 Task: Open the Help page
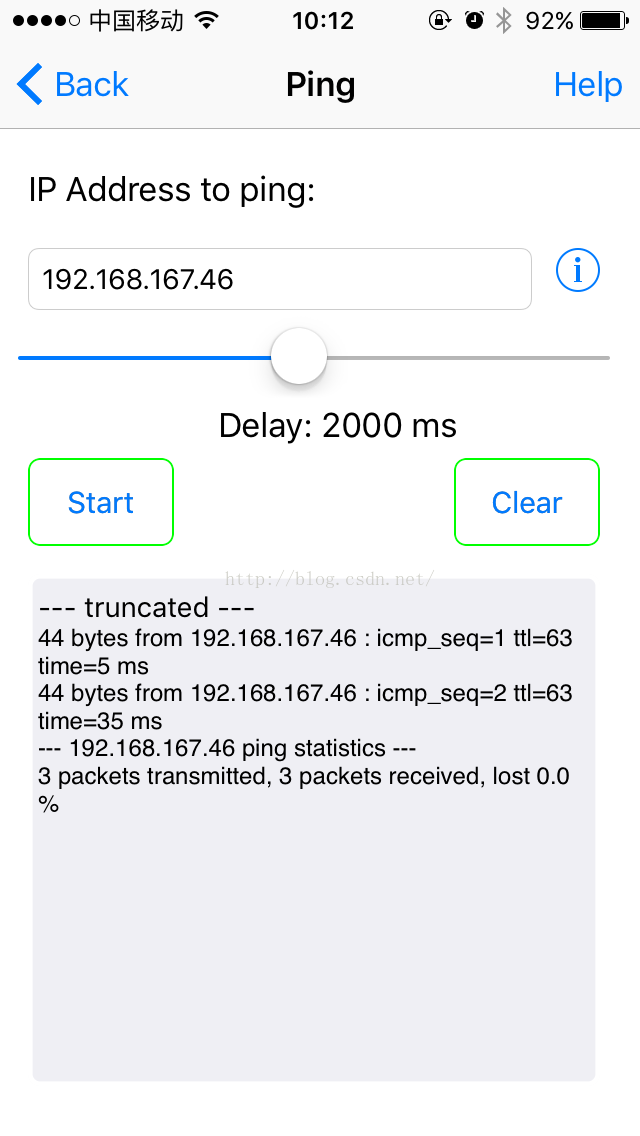click(588, 85)
